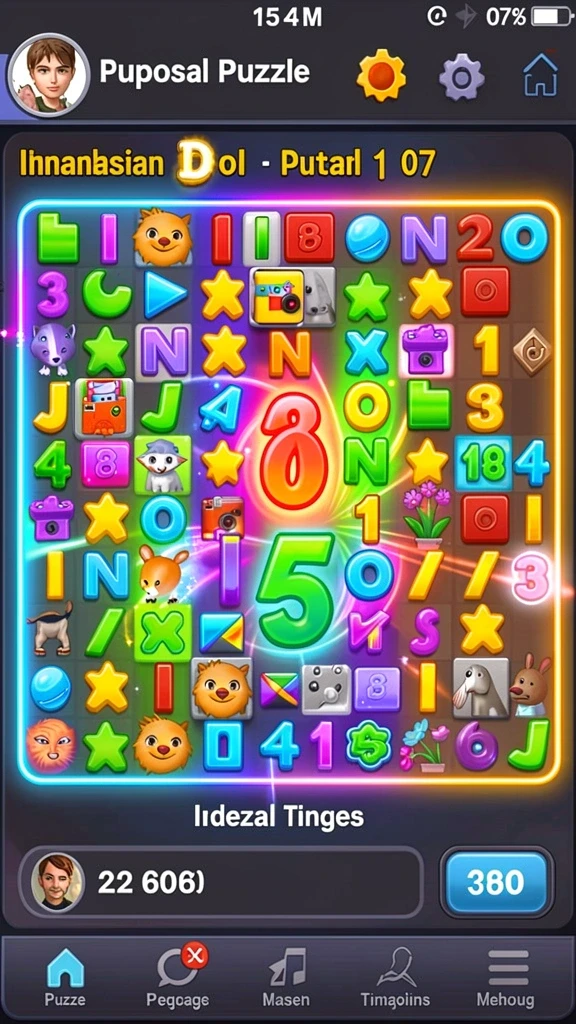The width and height of the screenshot is (576, 1024).
Task: Open the player avatar in header
Action: pyautogui.click(x=48, y=75)
